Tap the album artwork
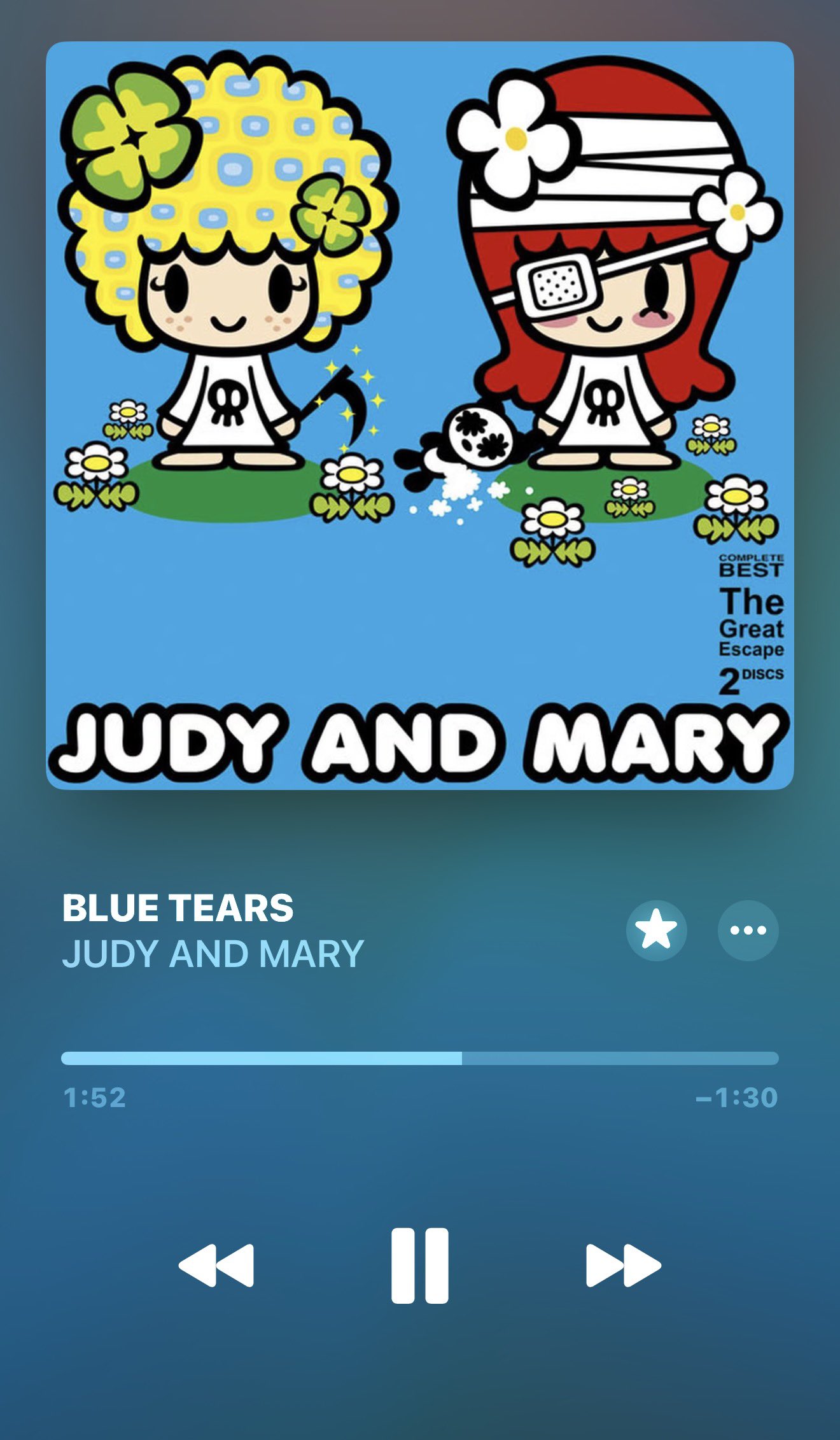 (420, 416)
